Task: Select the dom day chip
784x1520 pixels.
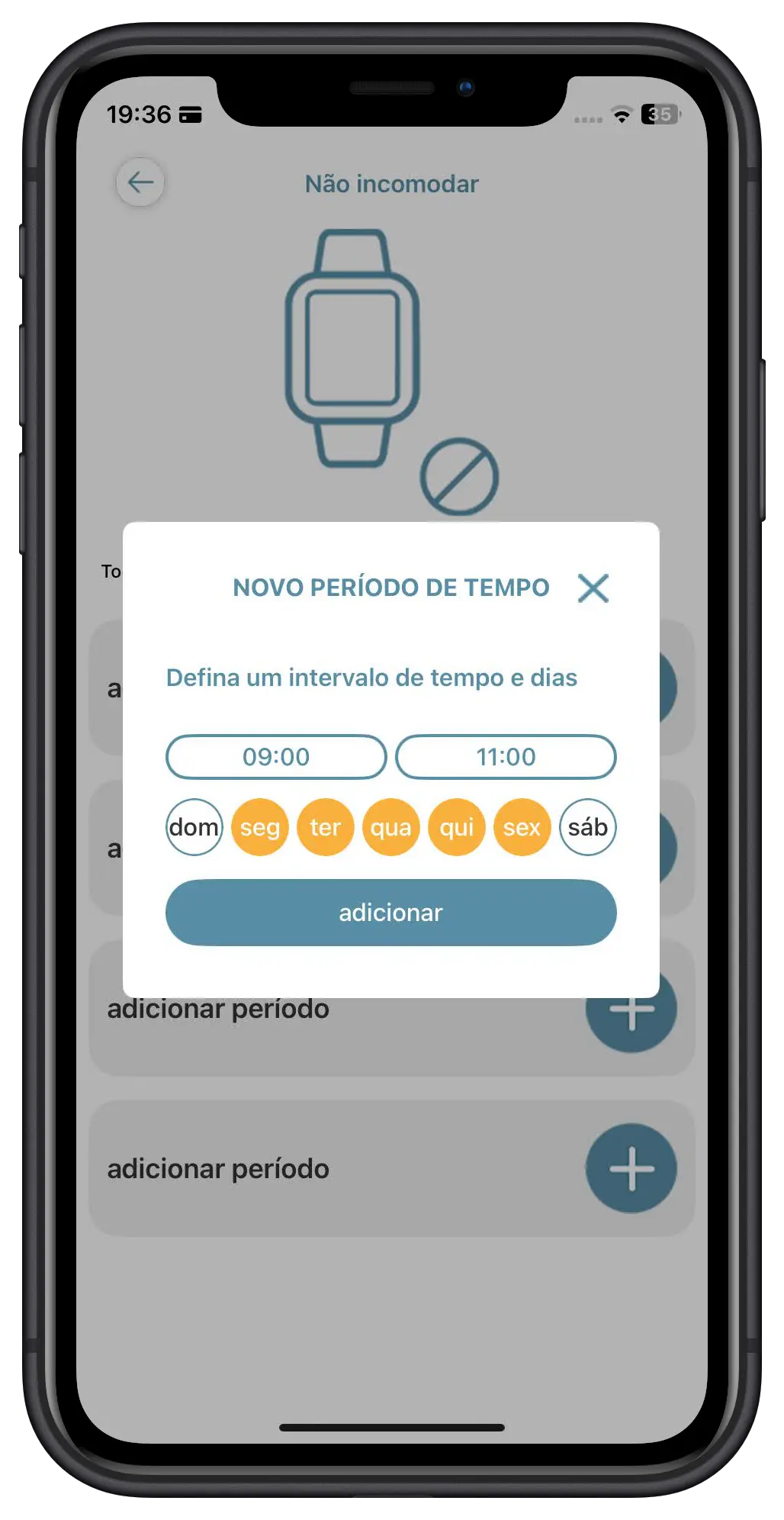Action: click(194, 827)
